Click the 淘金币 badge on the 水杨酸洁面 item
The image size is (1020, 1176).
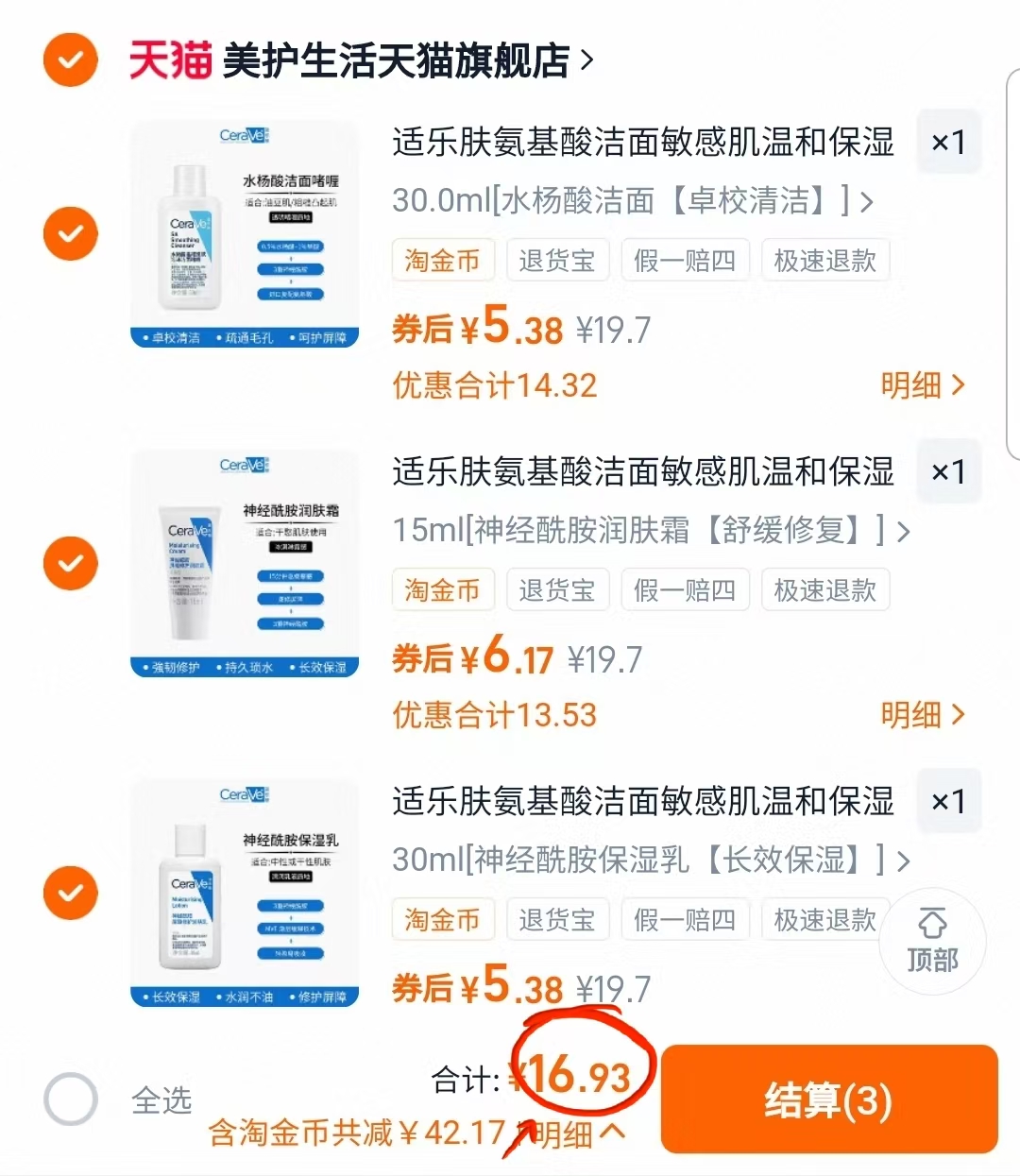pos(443,260)
